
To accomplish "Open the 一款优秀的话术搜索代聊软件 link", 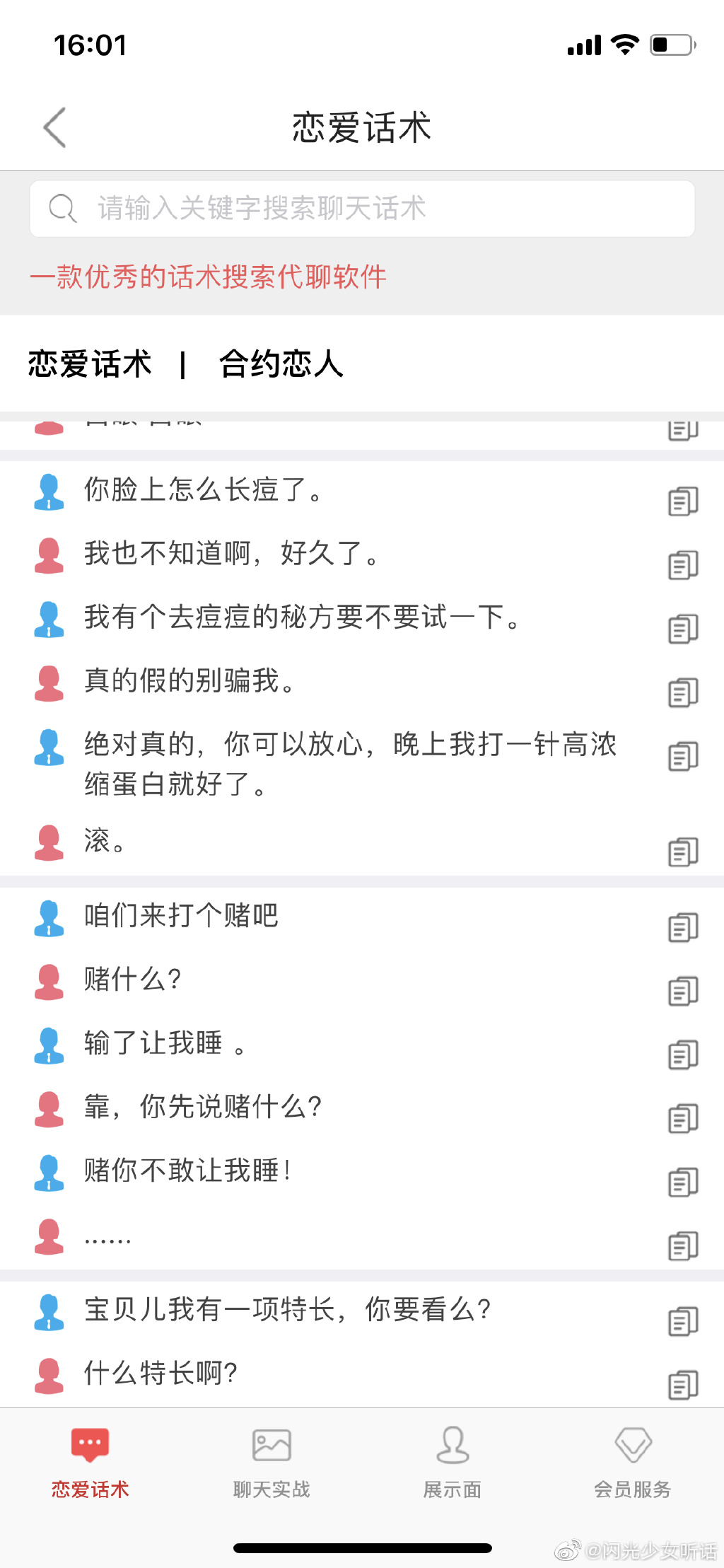I will [209, 277].
